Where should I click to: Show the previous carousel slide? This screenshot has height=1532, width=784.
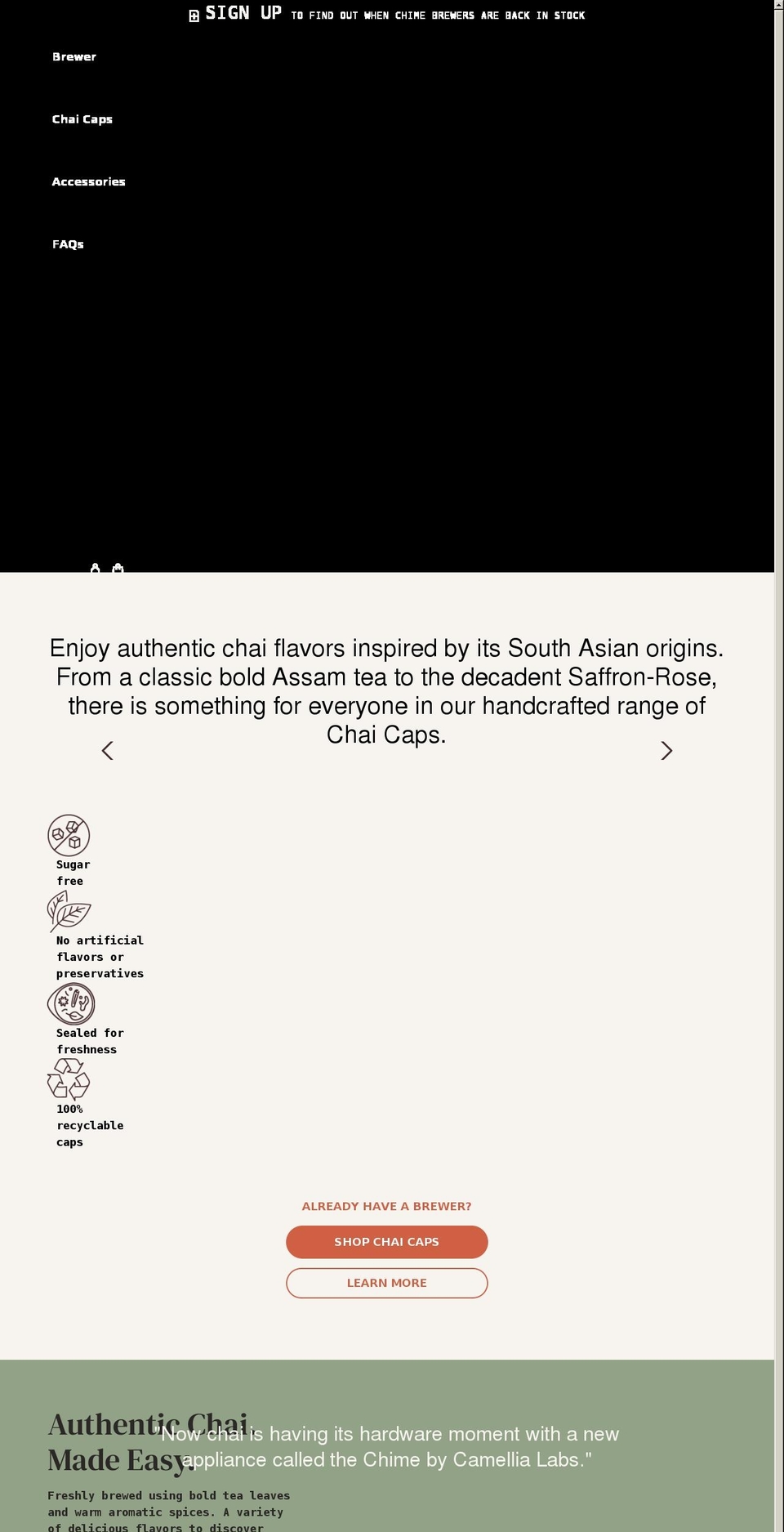coord(107,751)
